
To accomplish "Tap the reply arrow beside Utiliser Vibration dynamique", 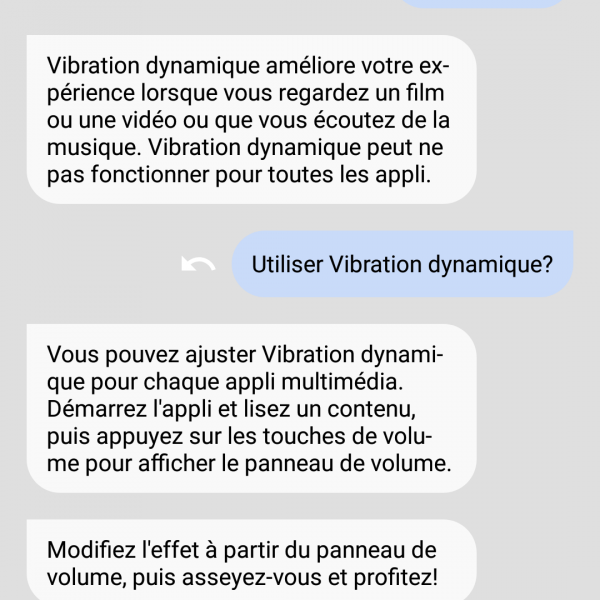I will coord(197,265).
